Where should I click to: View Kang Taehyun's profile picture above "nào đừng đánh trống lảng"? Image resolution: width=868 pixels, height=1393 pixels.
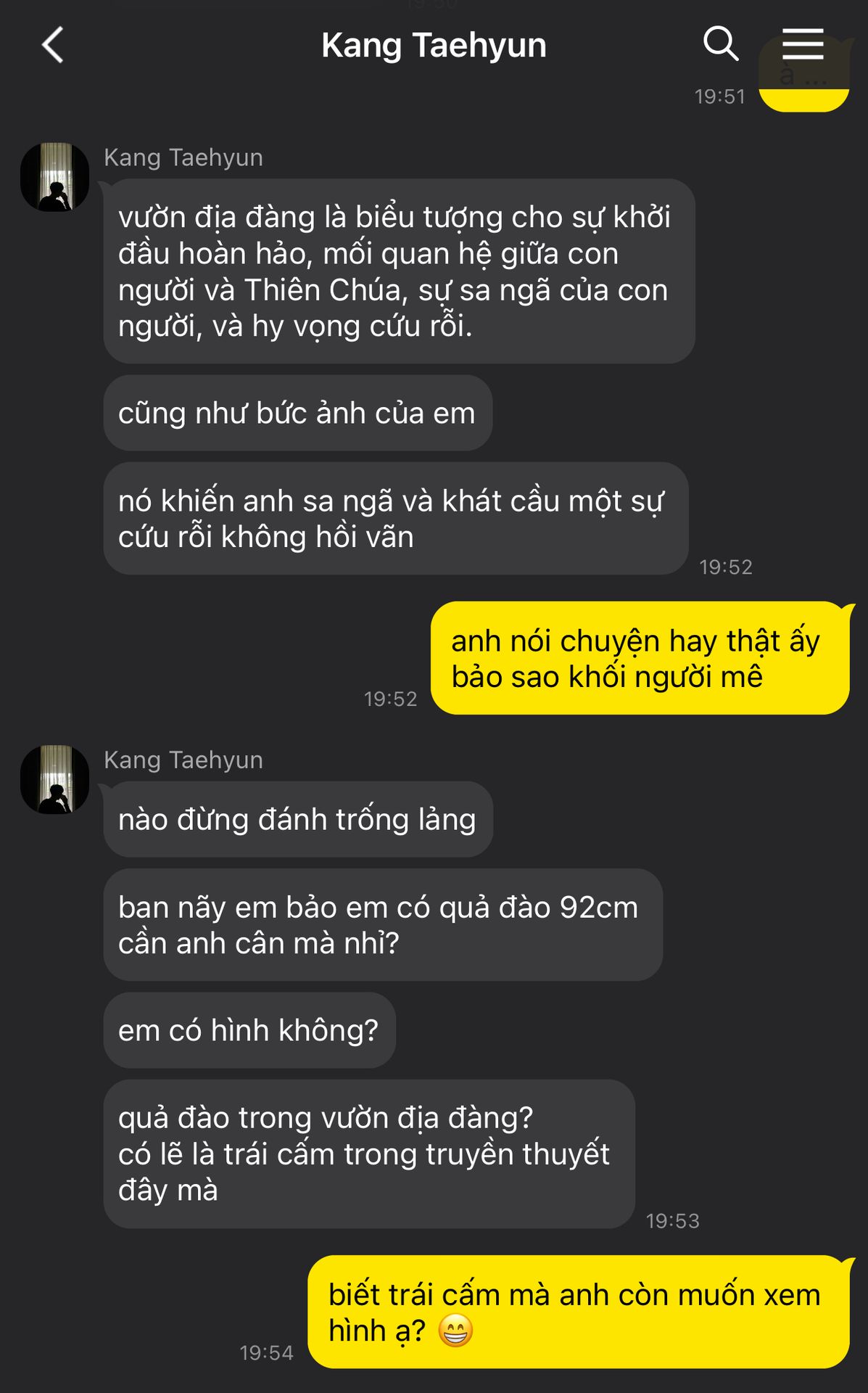point(55,779)
